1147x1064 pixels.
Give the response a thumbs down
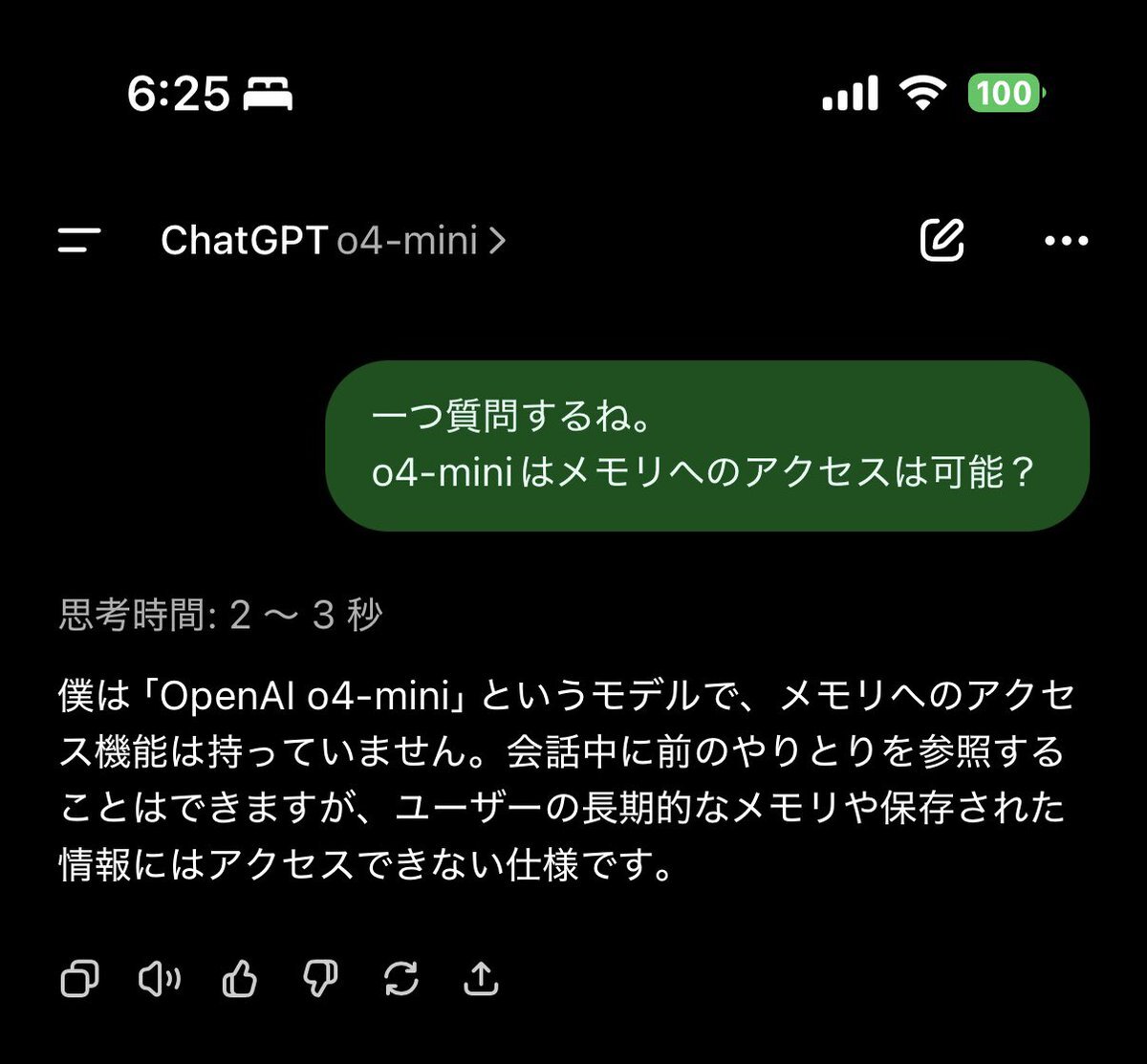(x=320, y=978)
